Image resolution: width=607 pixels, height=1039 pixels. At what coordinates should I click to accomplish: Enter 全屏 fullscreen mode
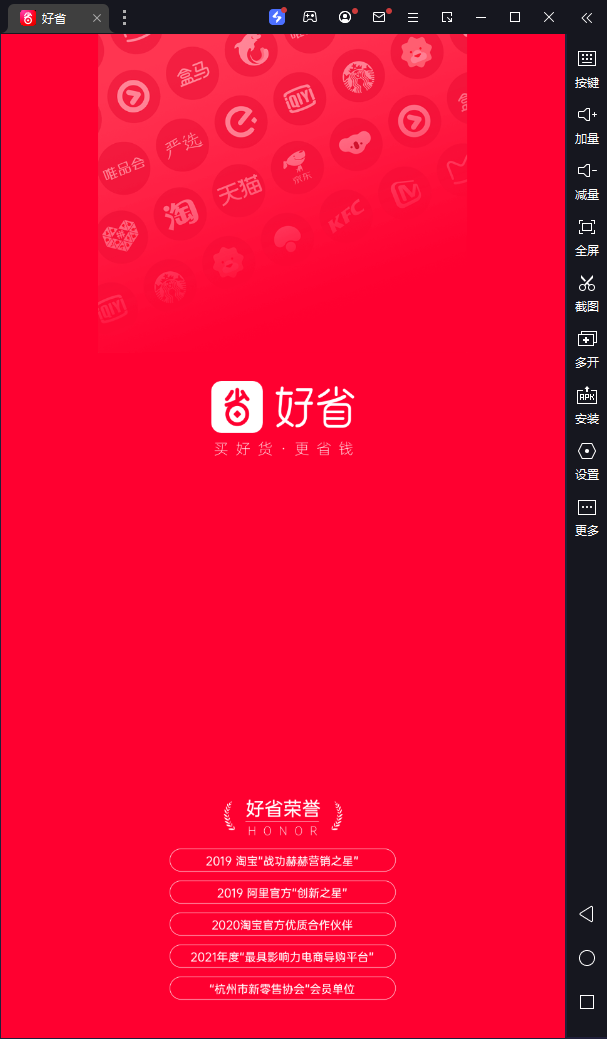click(587, 235)
